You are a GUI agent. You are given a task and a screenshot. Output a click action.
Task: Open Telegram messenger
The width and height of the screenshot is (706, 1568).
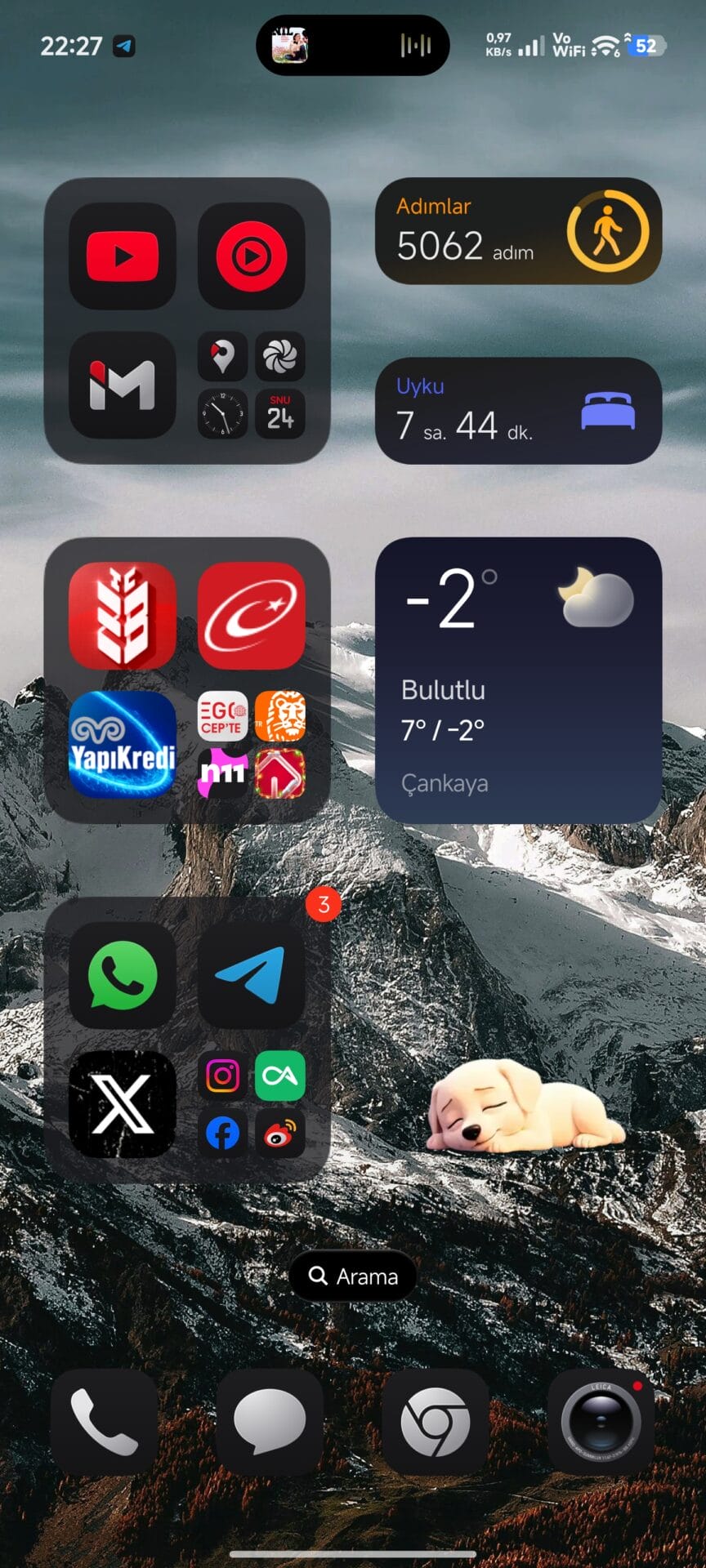coord(251,975)
